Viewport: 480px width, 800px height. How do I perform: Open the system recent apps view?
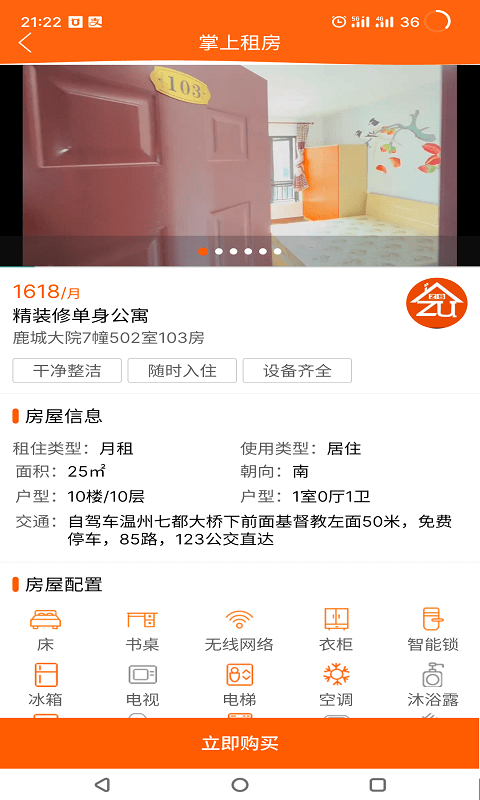(377, 784)
